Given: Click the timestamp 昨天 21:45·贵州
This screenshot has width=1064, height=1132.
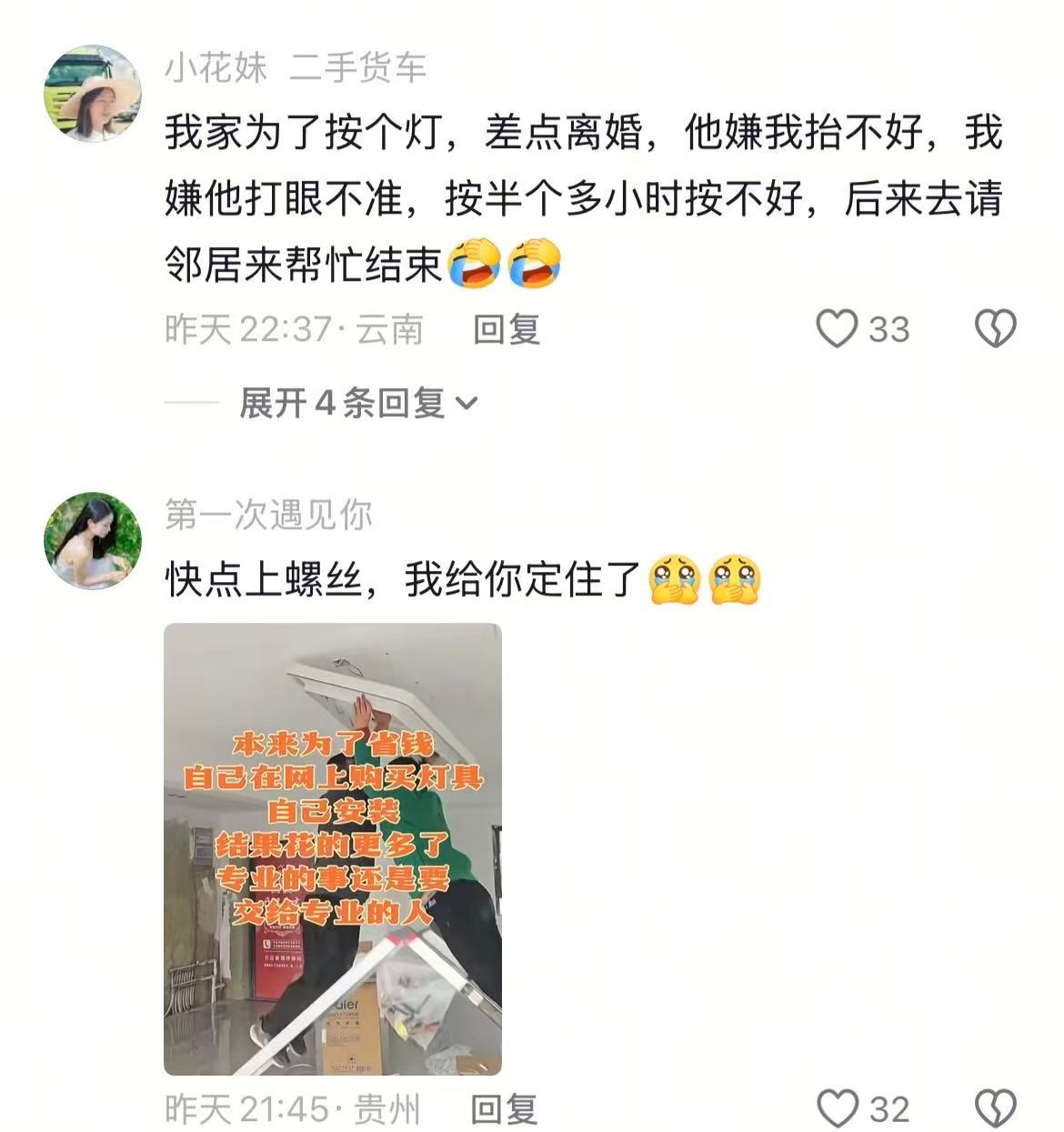Looking at the screenshot, I should (x=291, y=1108).
